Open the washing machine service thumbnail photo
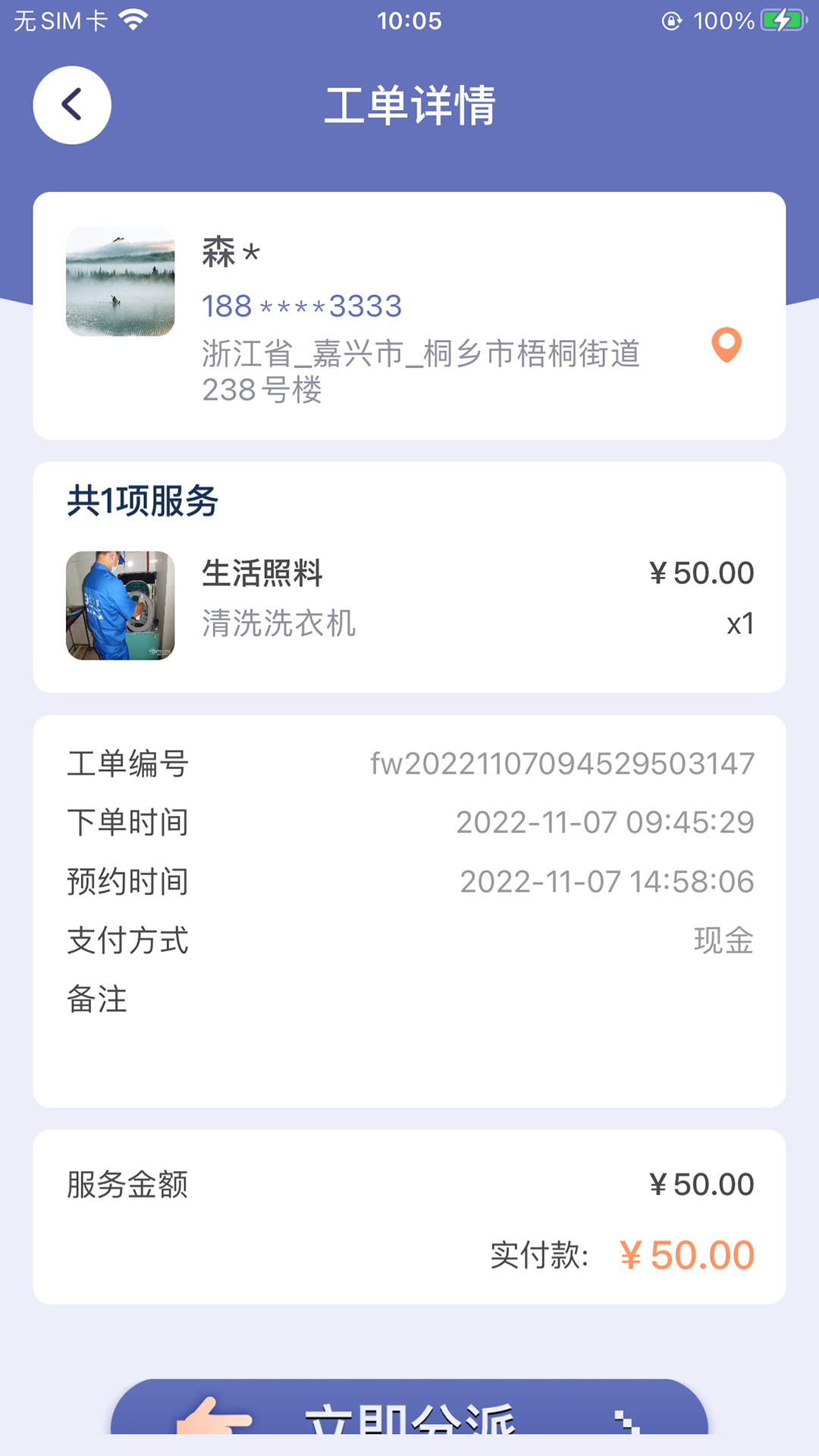The height and width of the screenshot is (1456, 819). tap(120, 605)
